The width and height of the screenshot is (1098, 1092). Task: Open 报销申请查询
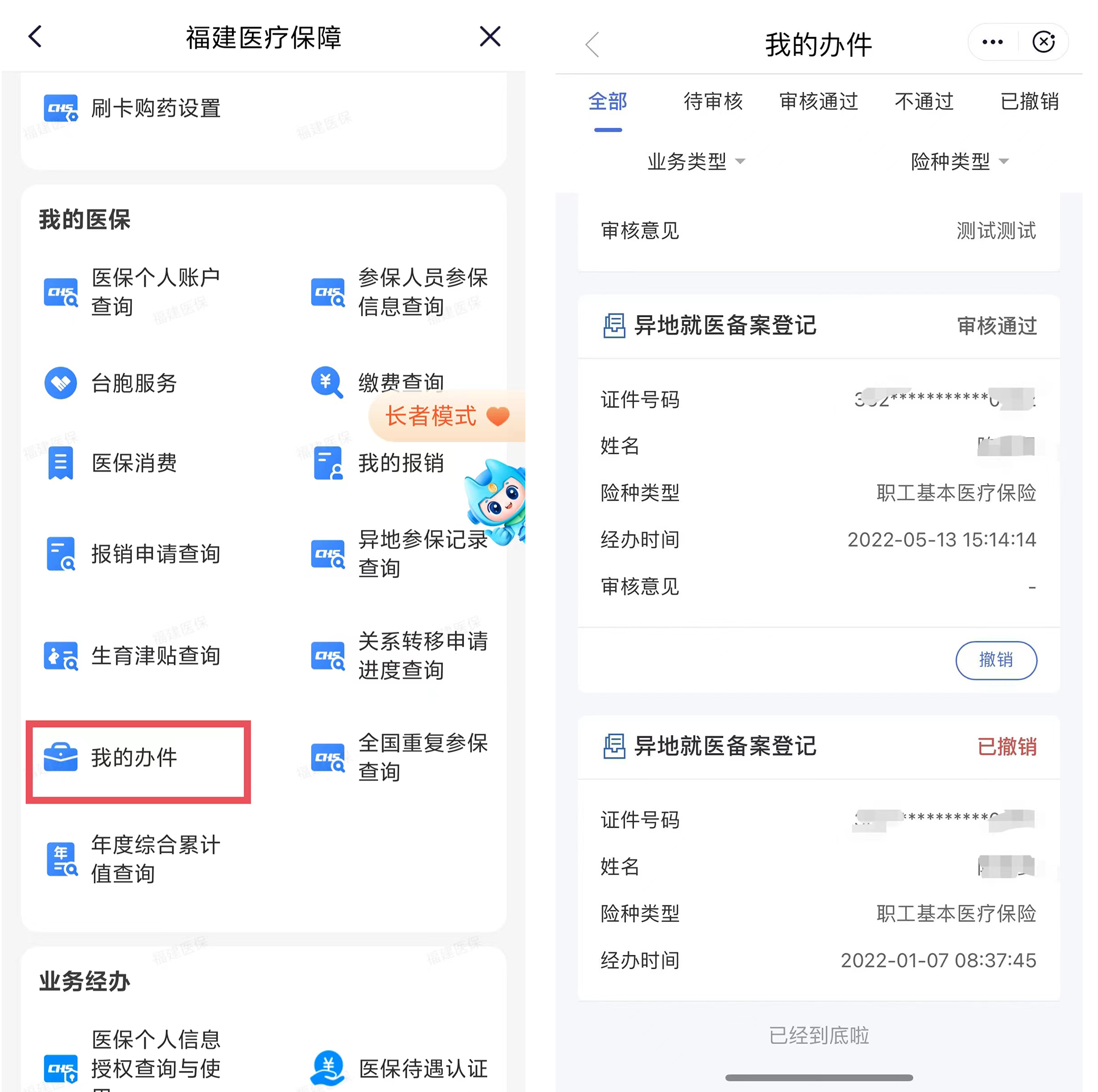(x=155, y=554)
